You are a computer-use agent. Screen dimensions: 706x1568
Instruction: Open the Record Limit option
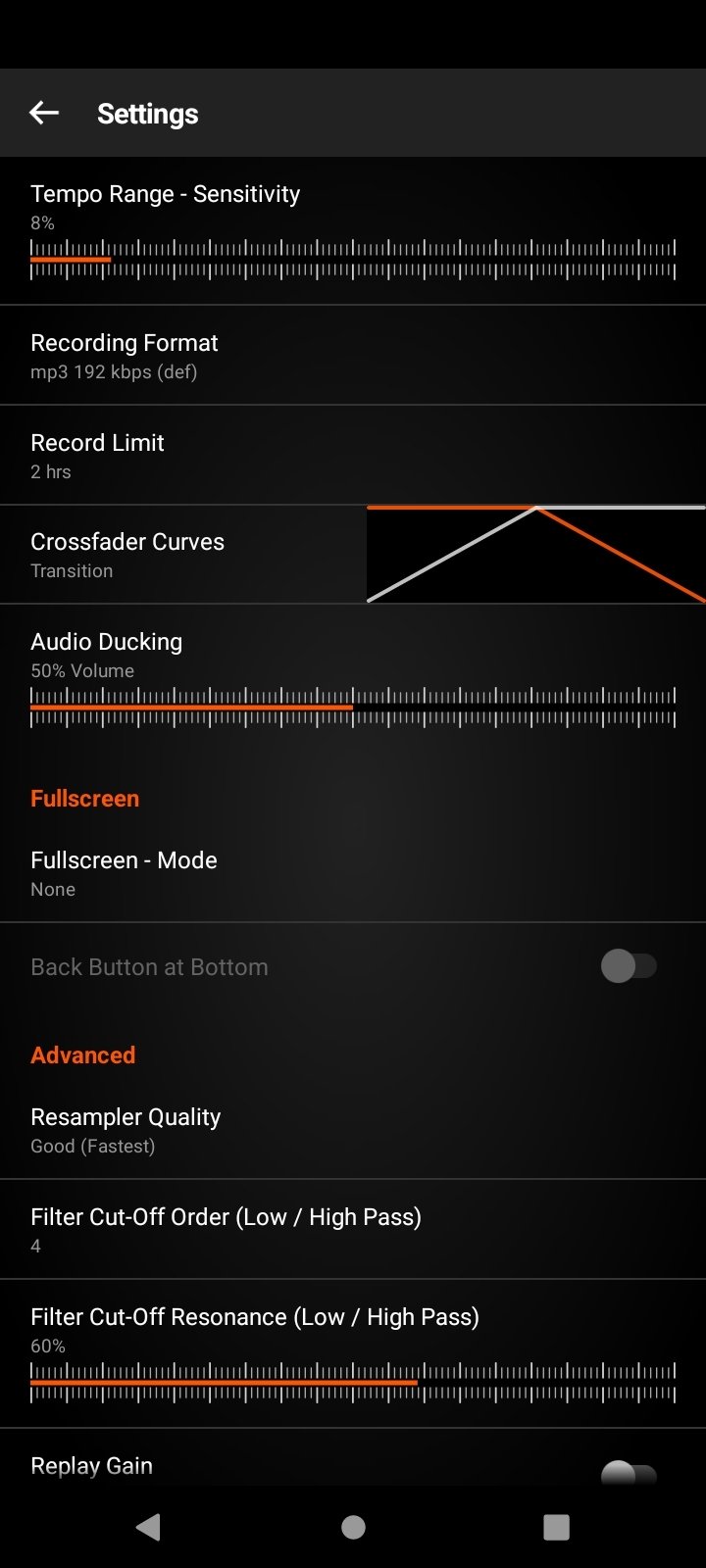point(353,456)
